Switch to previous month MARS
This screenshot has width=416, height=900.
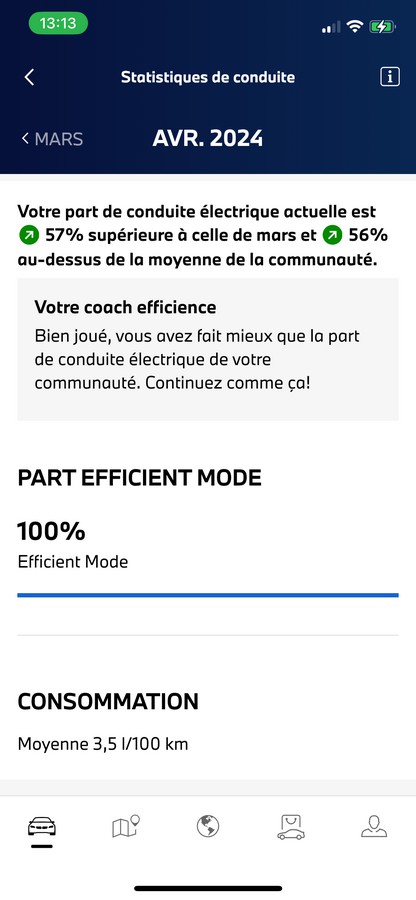[52, 139]
